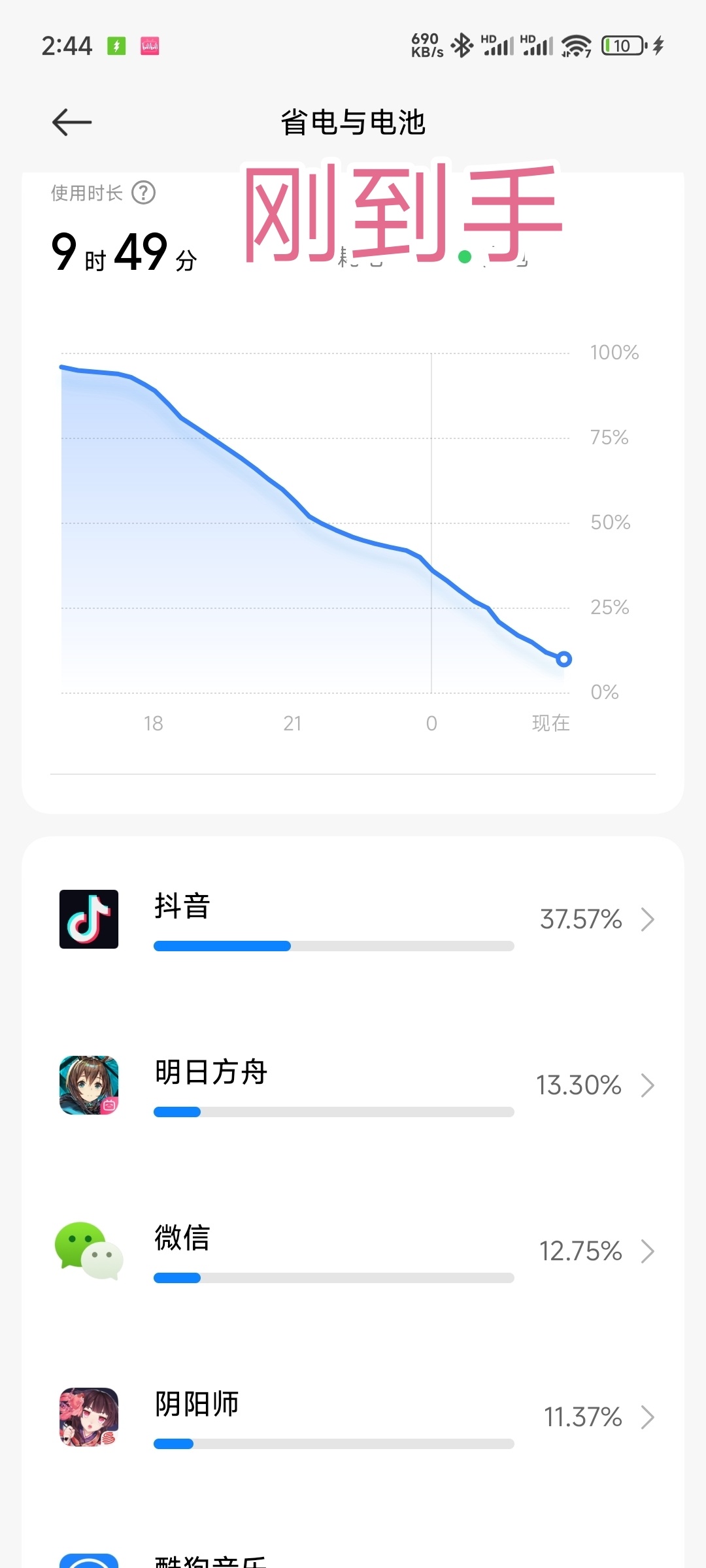The height and width of the screenshot is (1568, 706).
Task: Go back using the arrow icon
Action: pos(72,122)
